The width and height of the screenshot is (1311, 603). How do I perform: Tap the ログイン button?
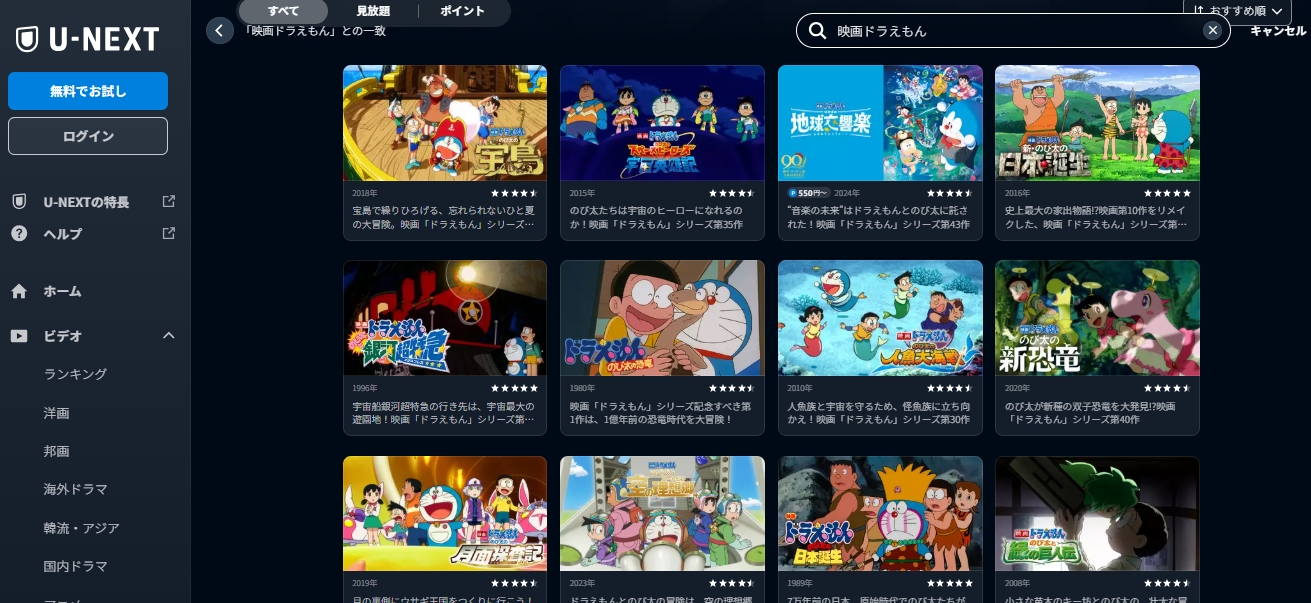pos(88,136)
